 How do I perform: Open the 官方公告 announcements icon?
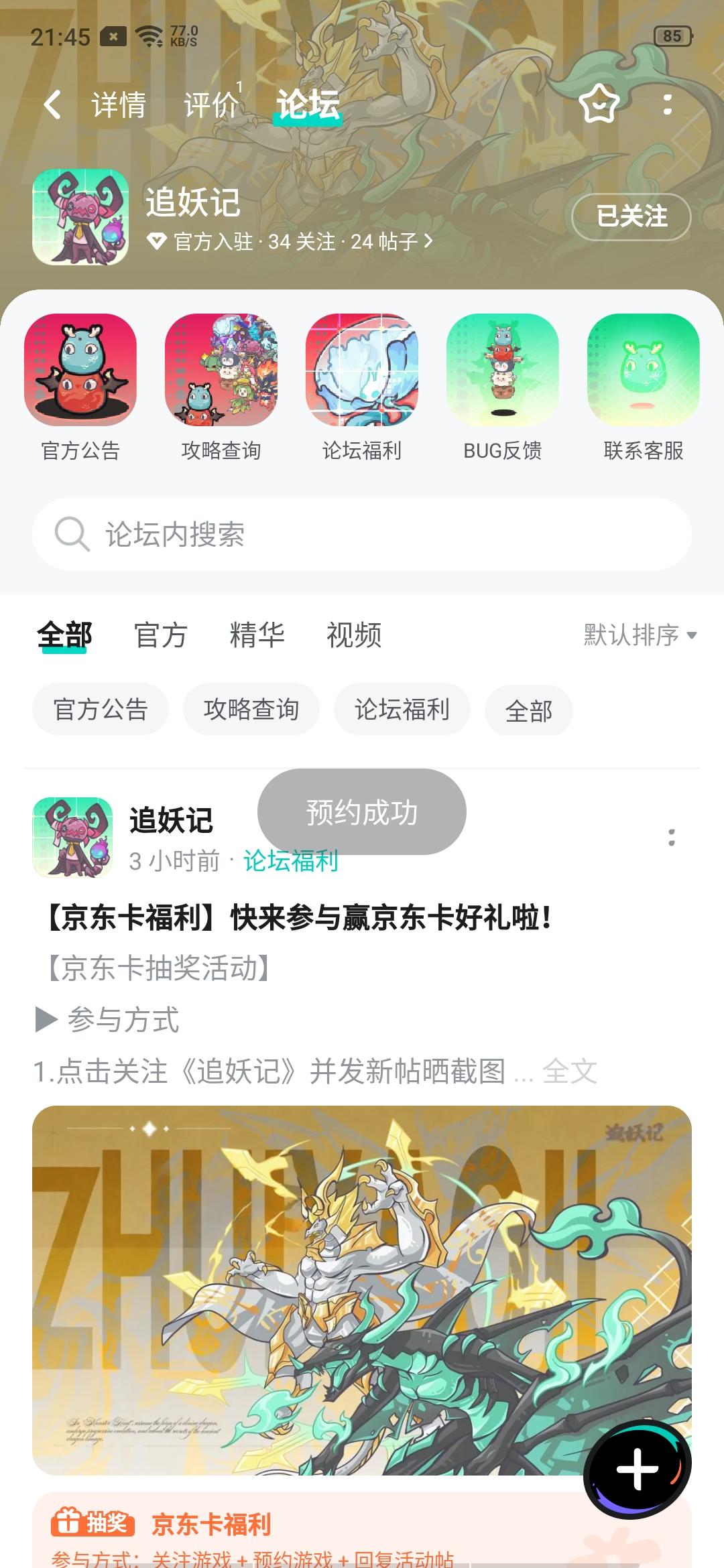79,372
